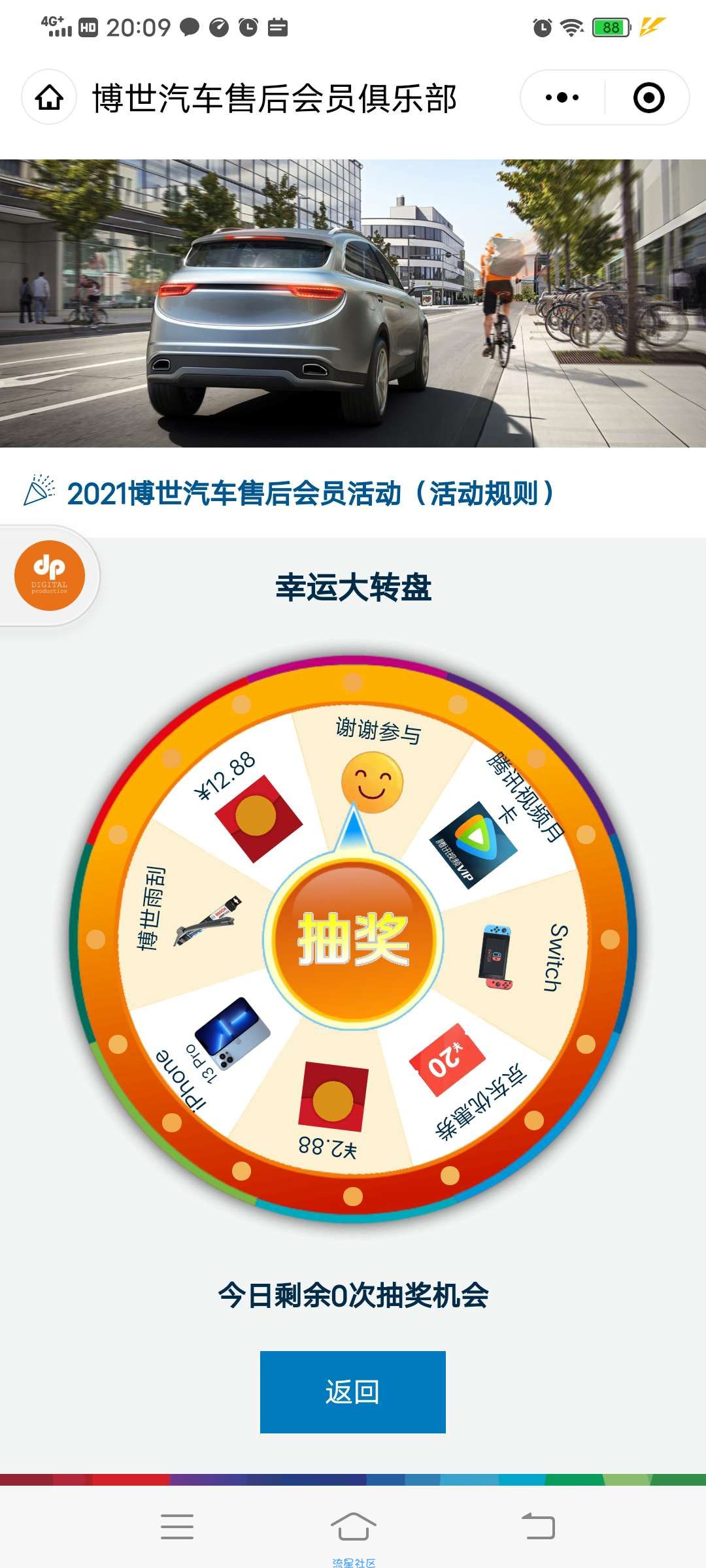
Task: Tap the system back button
Action: [x=538, y=1527]
